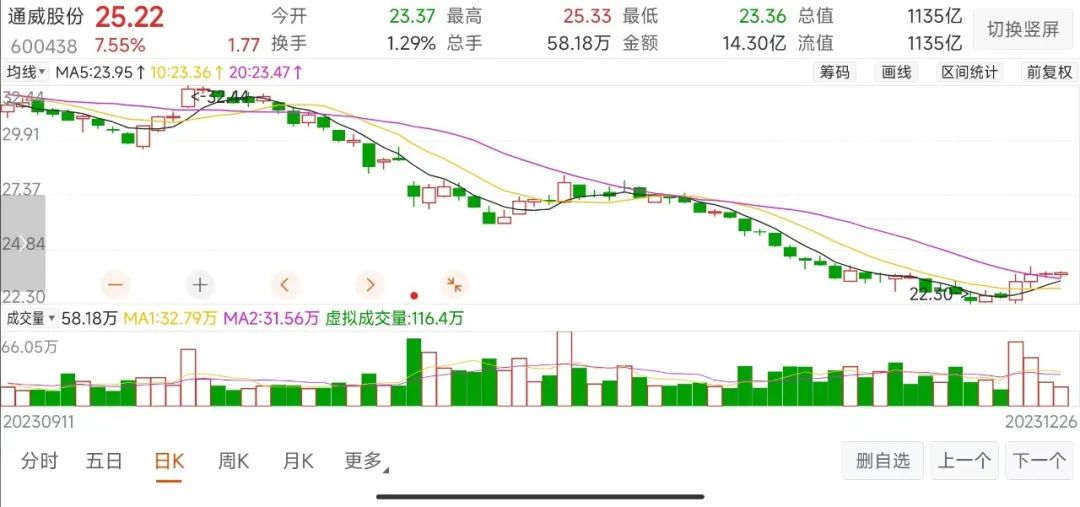This screenshot has height=507, width=1080.
Task: Expand the 更多 chart period options
Action: (x=365, y=461)
